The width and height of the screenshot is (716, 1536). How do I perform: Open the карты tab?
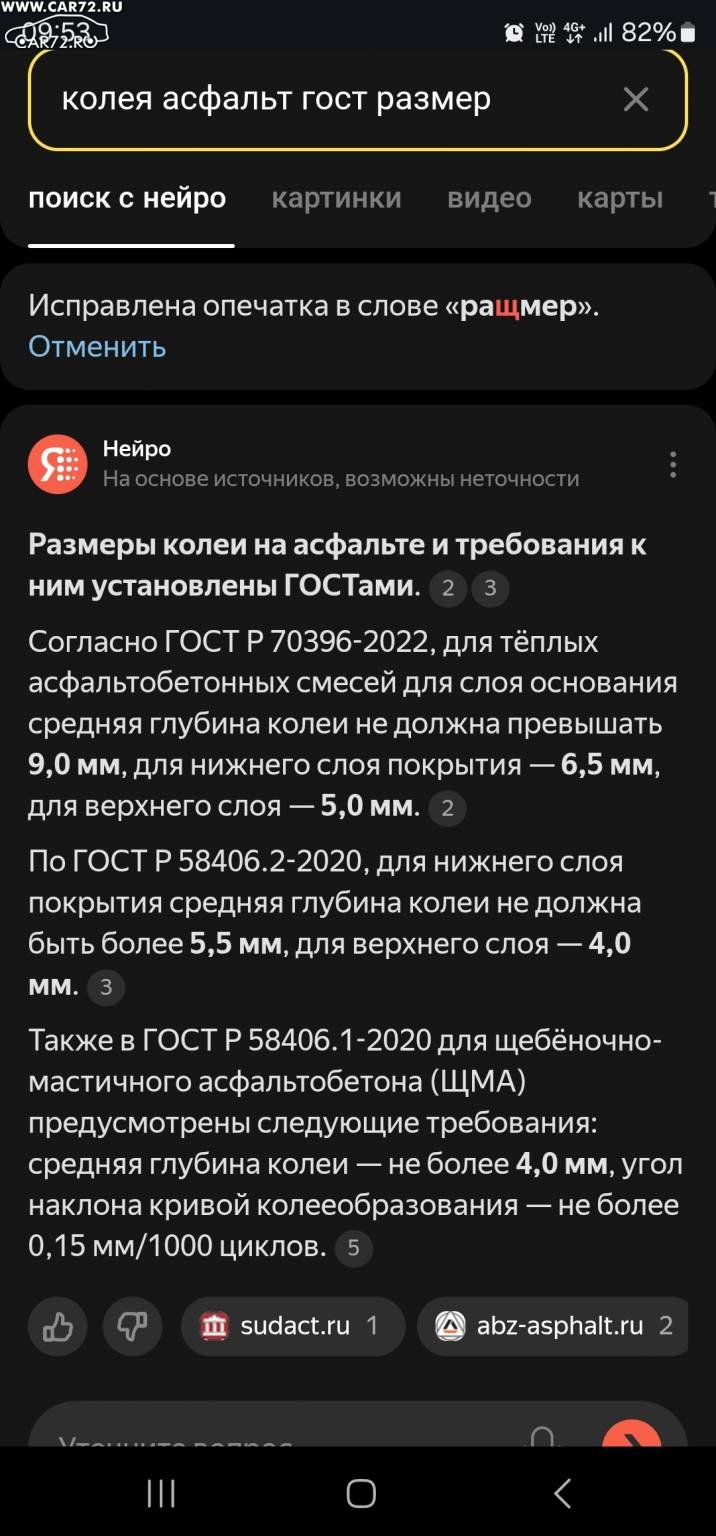pyautogui.click(x=620, y=198)
